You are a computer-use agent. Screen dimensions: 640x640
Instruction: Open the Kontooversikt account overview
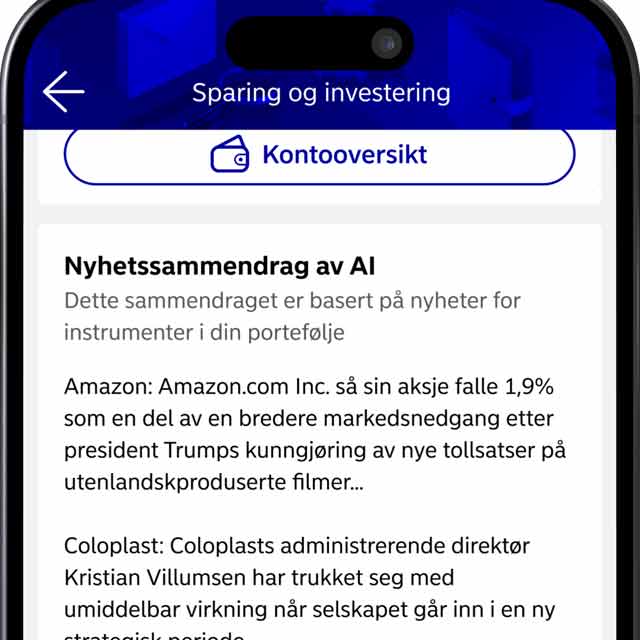[320, 155]
